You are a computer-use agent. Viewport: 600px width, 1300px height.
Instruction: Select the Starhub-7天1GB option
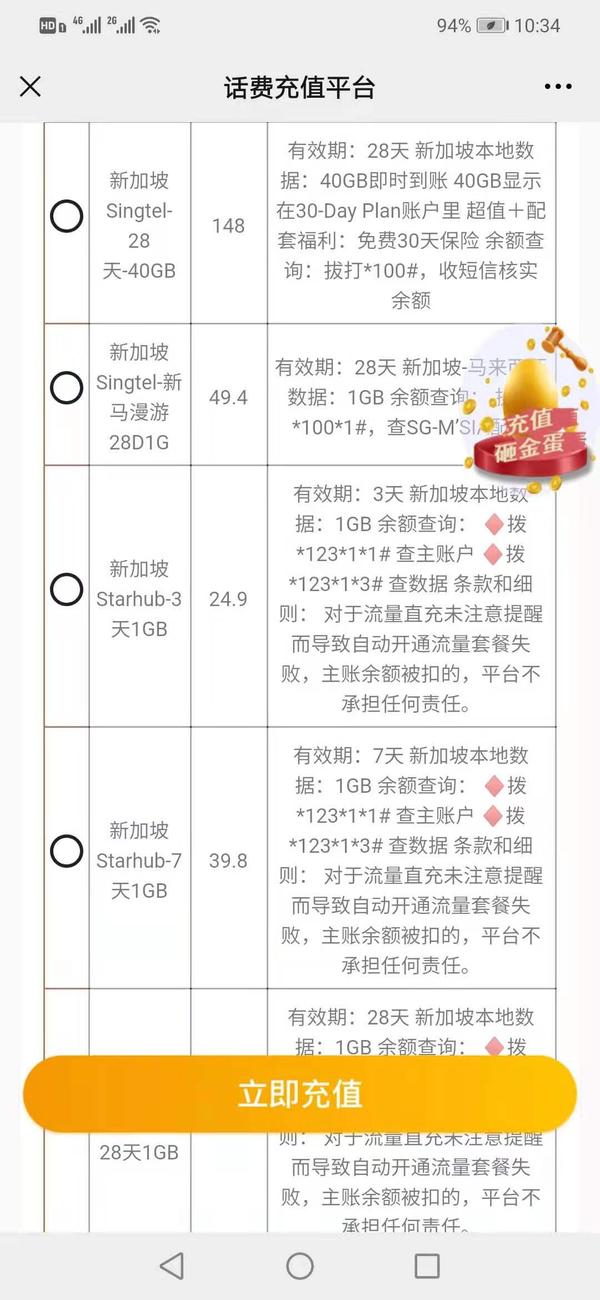(67, 851)
